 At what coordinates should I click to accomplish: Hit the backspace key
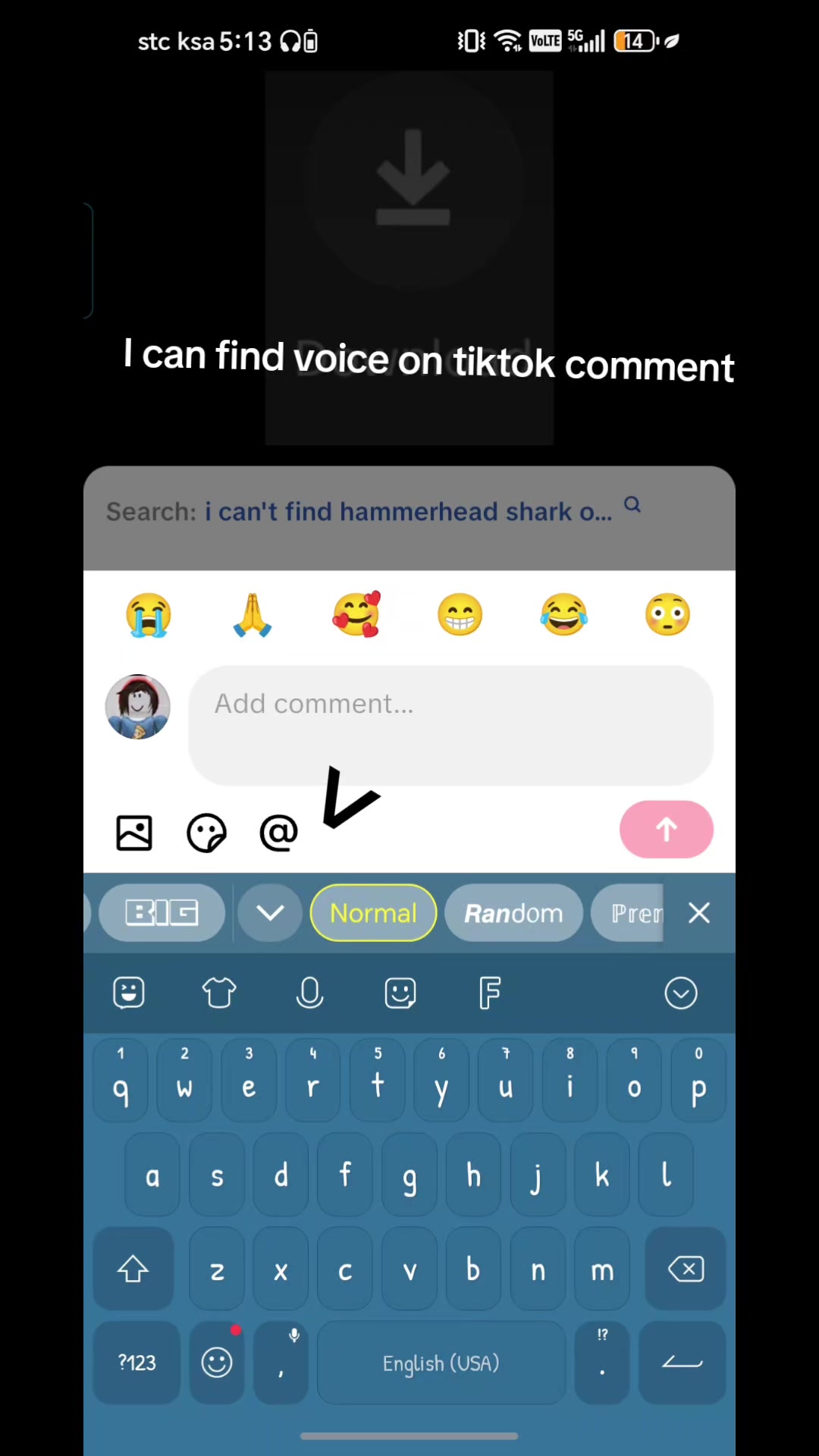click(686, 1269)
